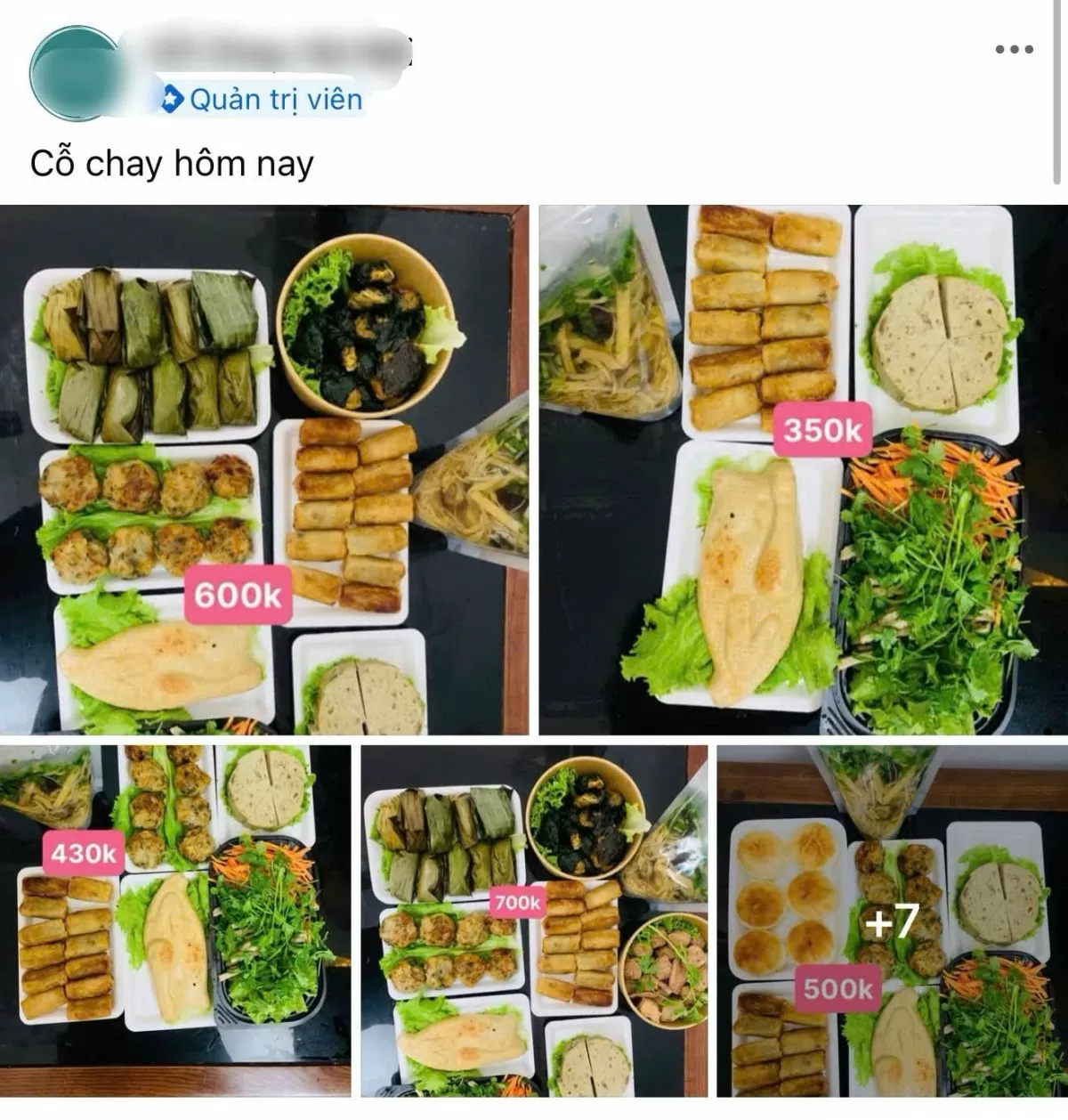This screenshot has height=1120, width=1068.
Task: Open the +7 more photos tile
Action: point(892,921)
